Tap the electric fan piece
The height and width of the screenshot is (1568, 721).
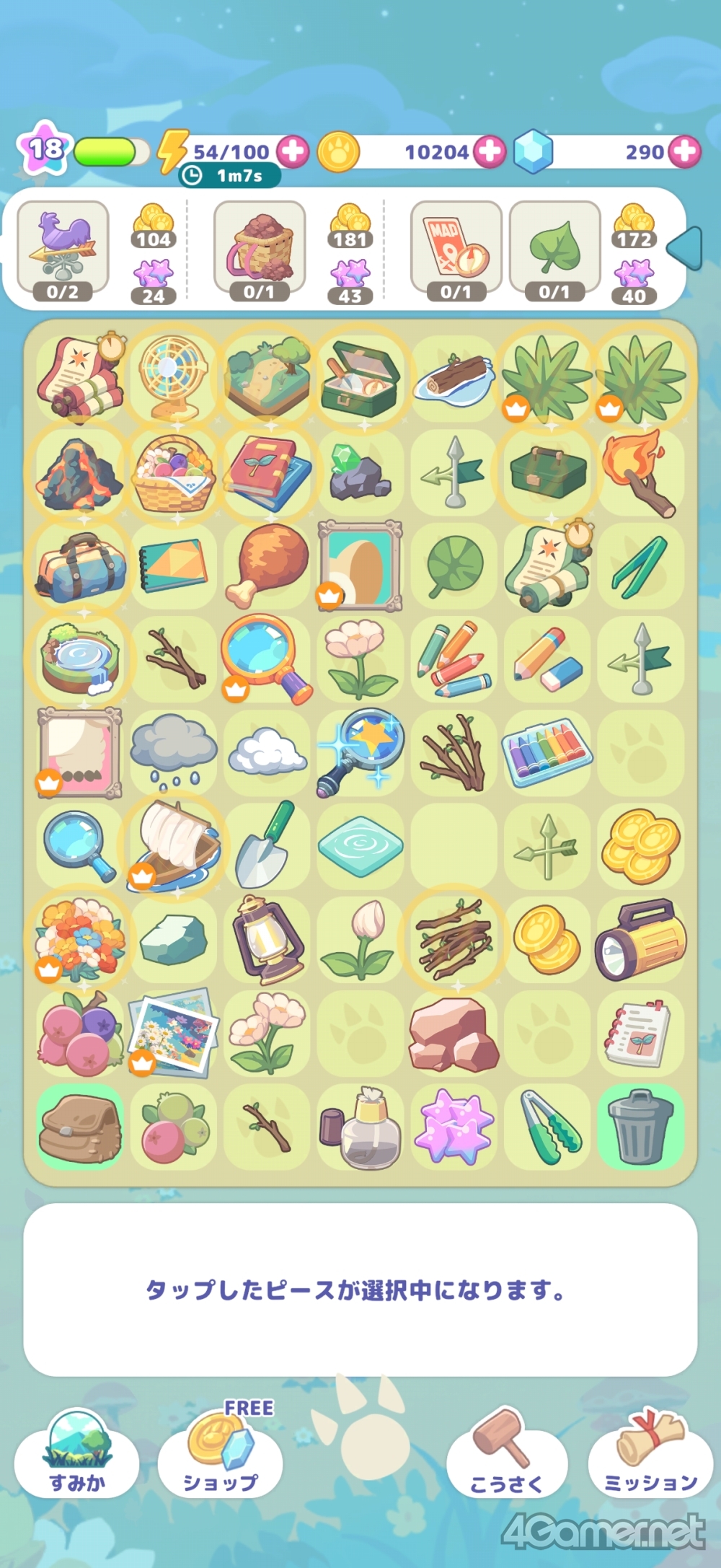pyautogui.click(x=173, y=376)
